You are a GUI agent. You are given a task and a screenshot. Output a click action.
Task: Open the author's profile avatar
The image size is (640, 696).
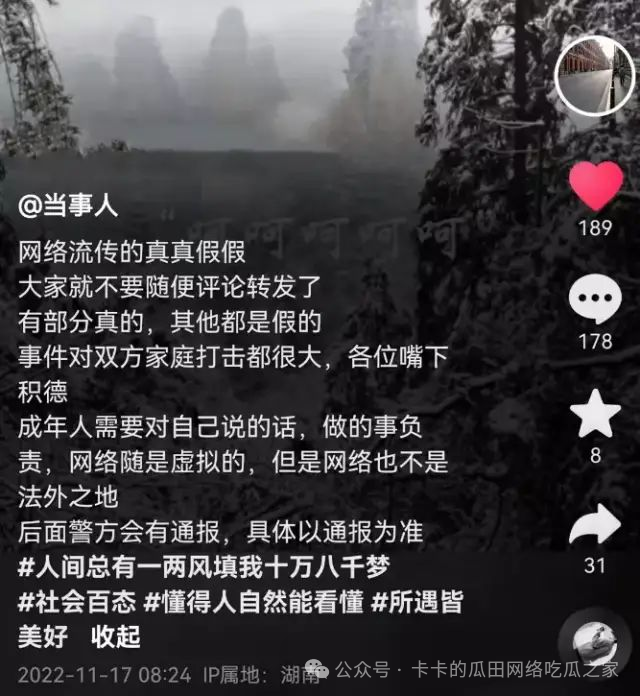(x=595, y=74)
